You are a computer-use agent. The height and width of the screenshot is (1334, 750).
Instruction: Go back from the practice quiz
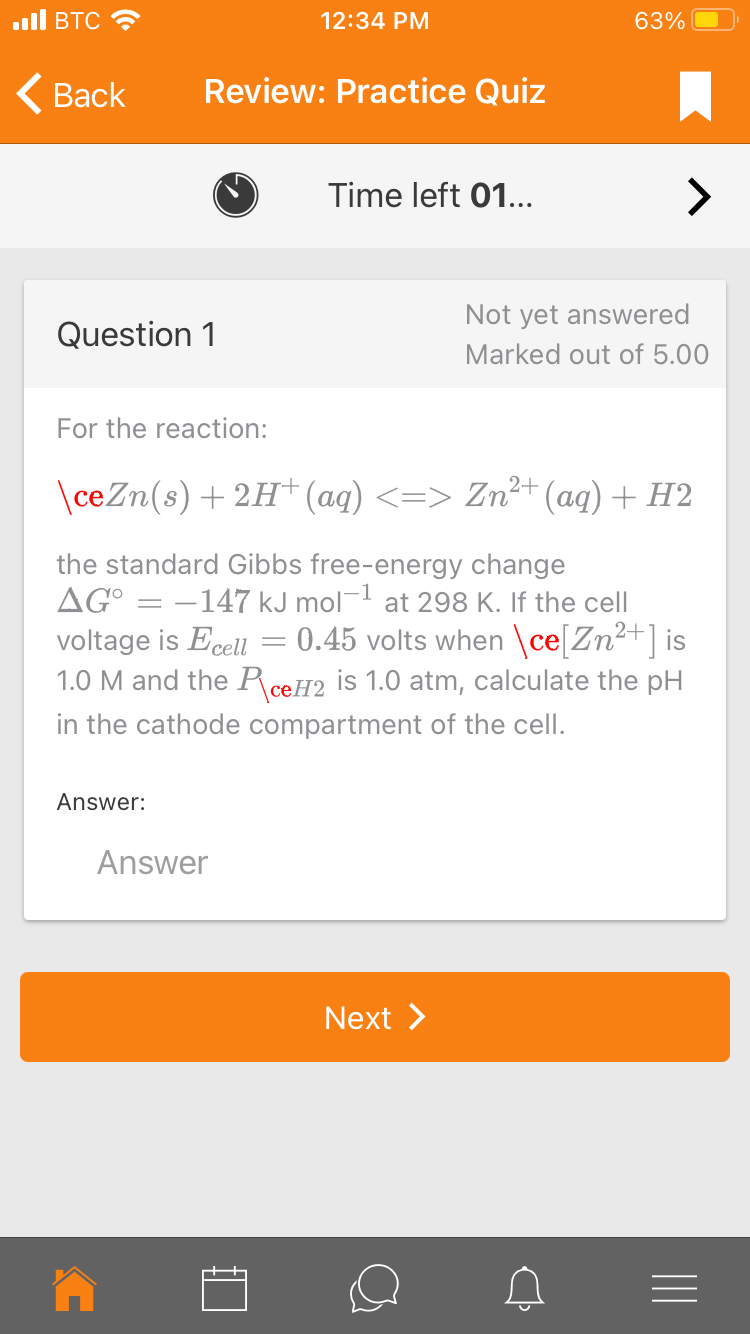70,95
